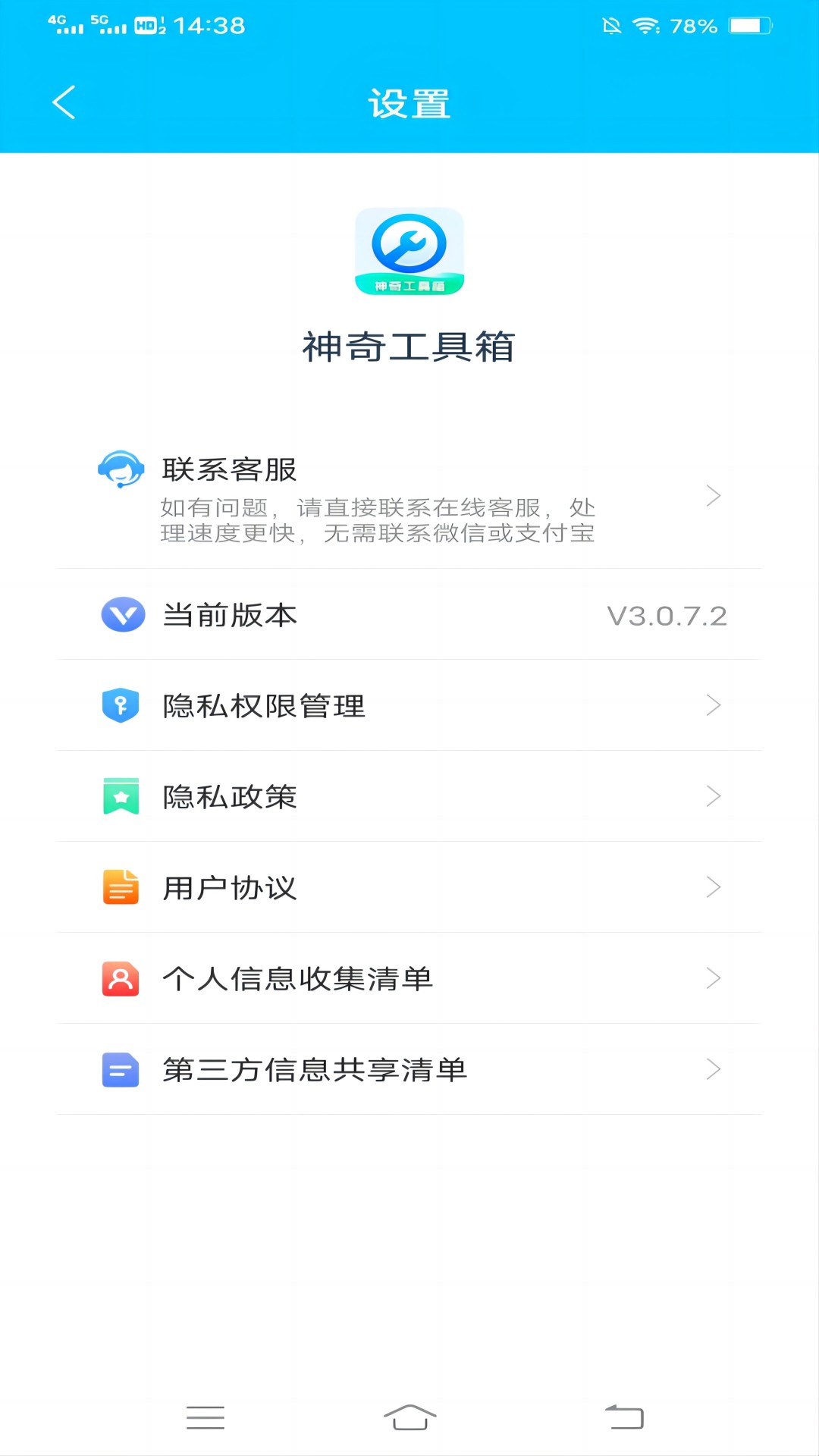
Task: Open 第三方信息共享清单
Action: click(x=409, y=1069)
